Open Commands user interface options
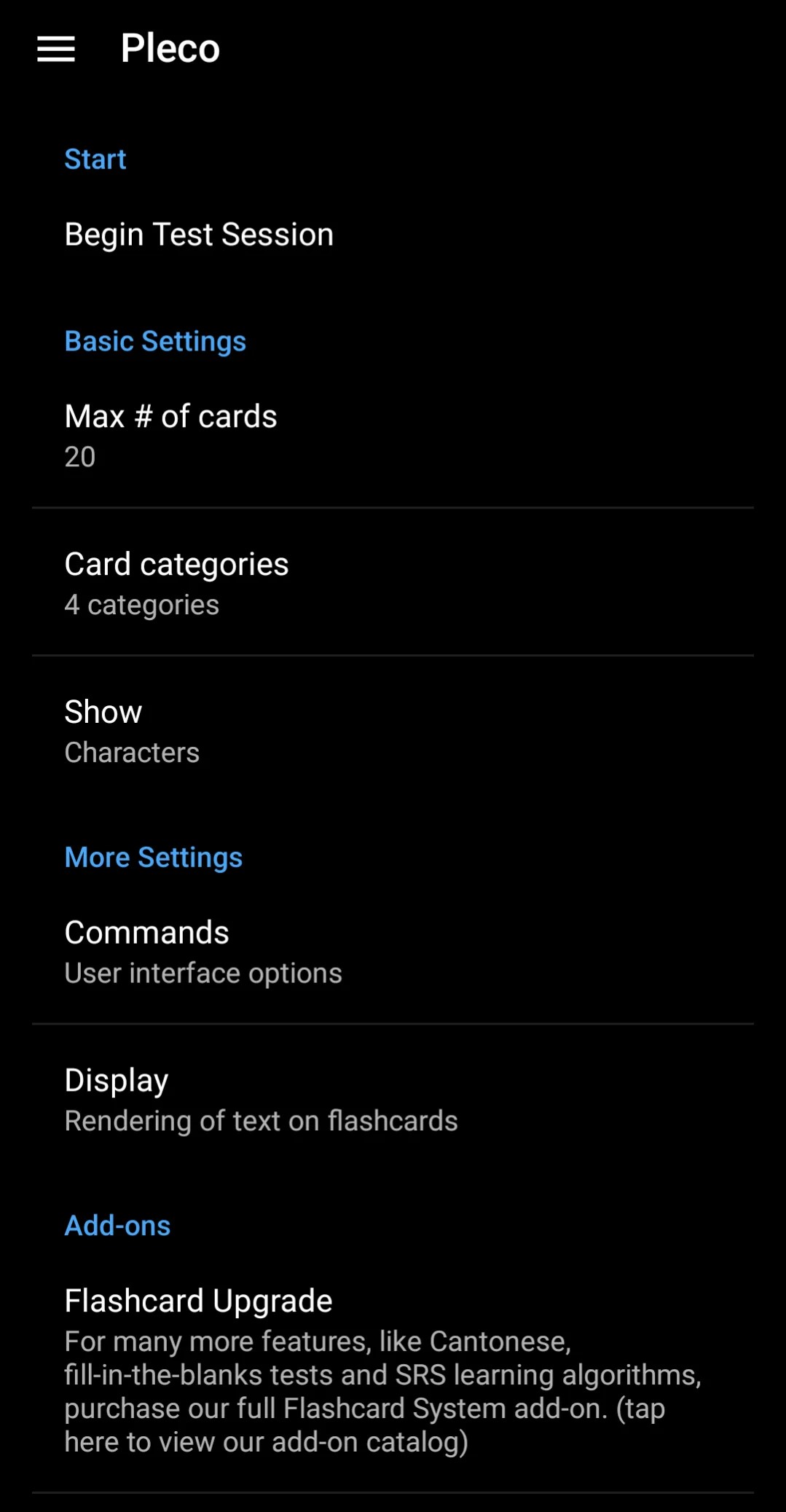The image size is (786, 1512). pos(393,952)
